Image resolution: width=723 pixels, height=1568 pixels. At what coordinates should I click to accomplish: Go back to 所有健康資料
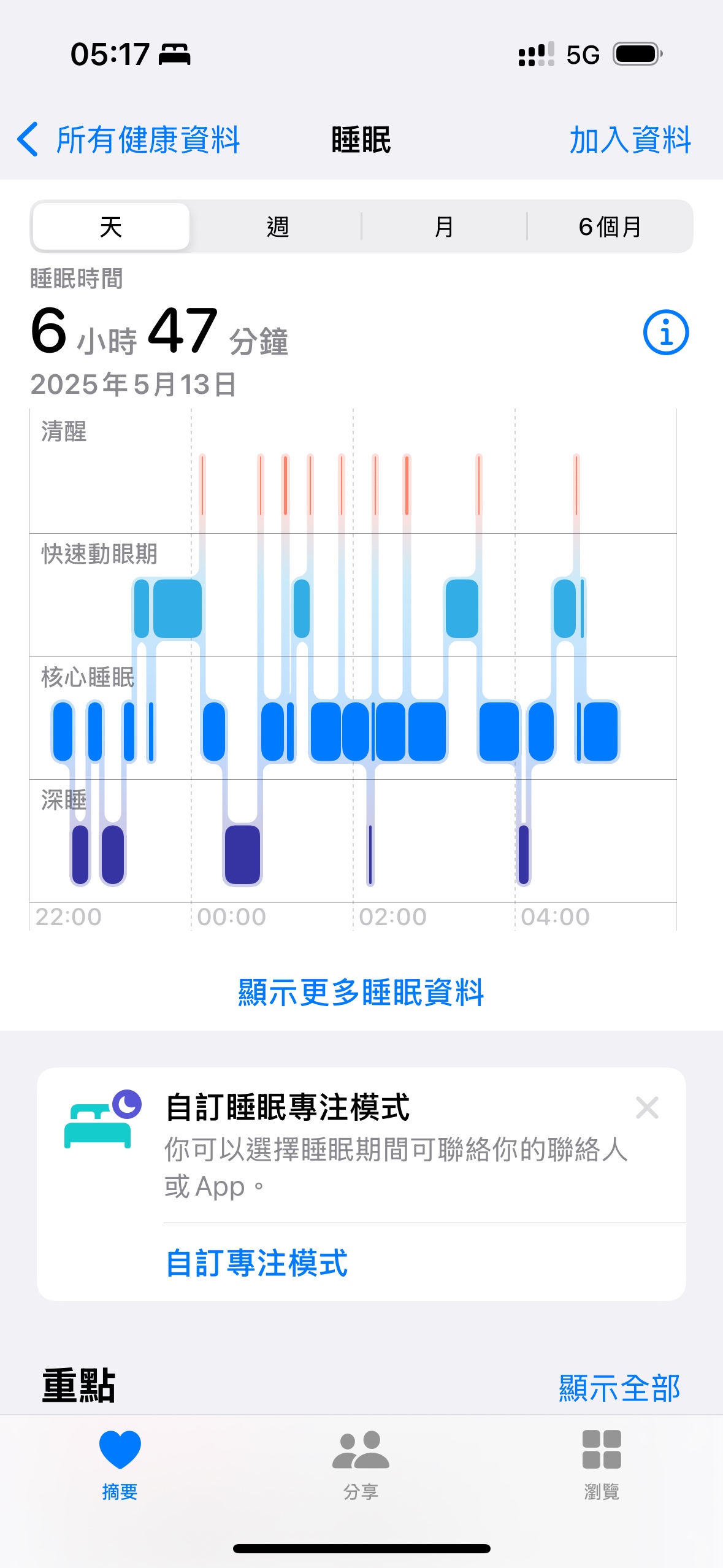tap(129, 140)
